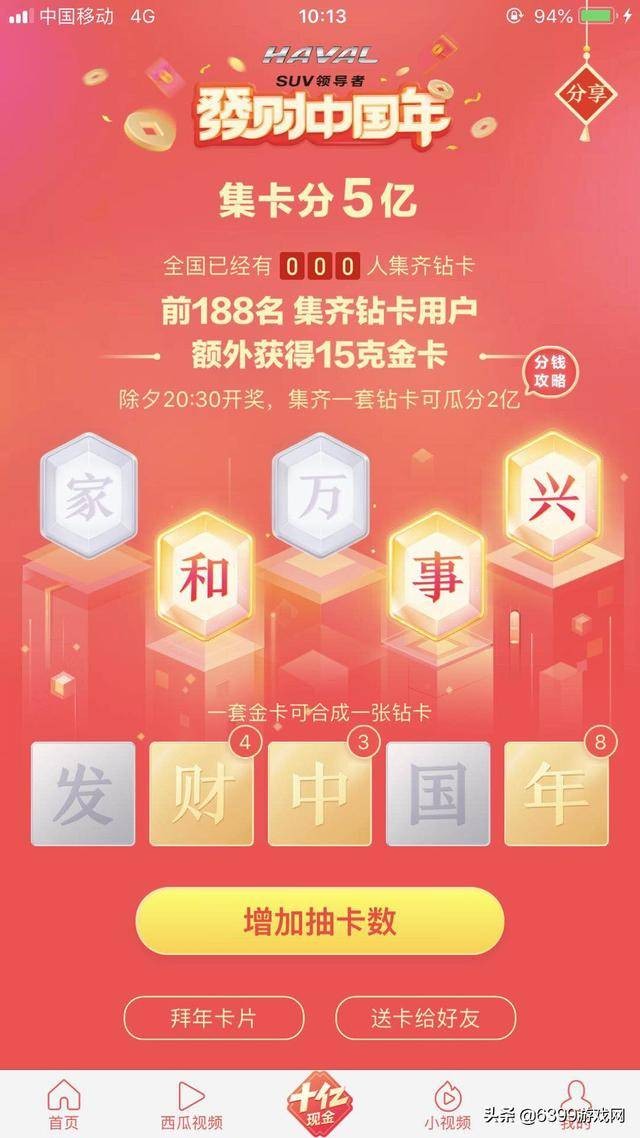Tap 送卡给好友 to gift cards
Image resolution: width=640 pixels, height=1138 pixels.
(x=425, y=1019)
